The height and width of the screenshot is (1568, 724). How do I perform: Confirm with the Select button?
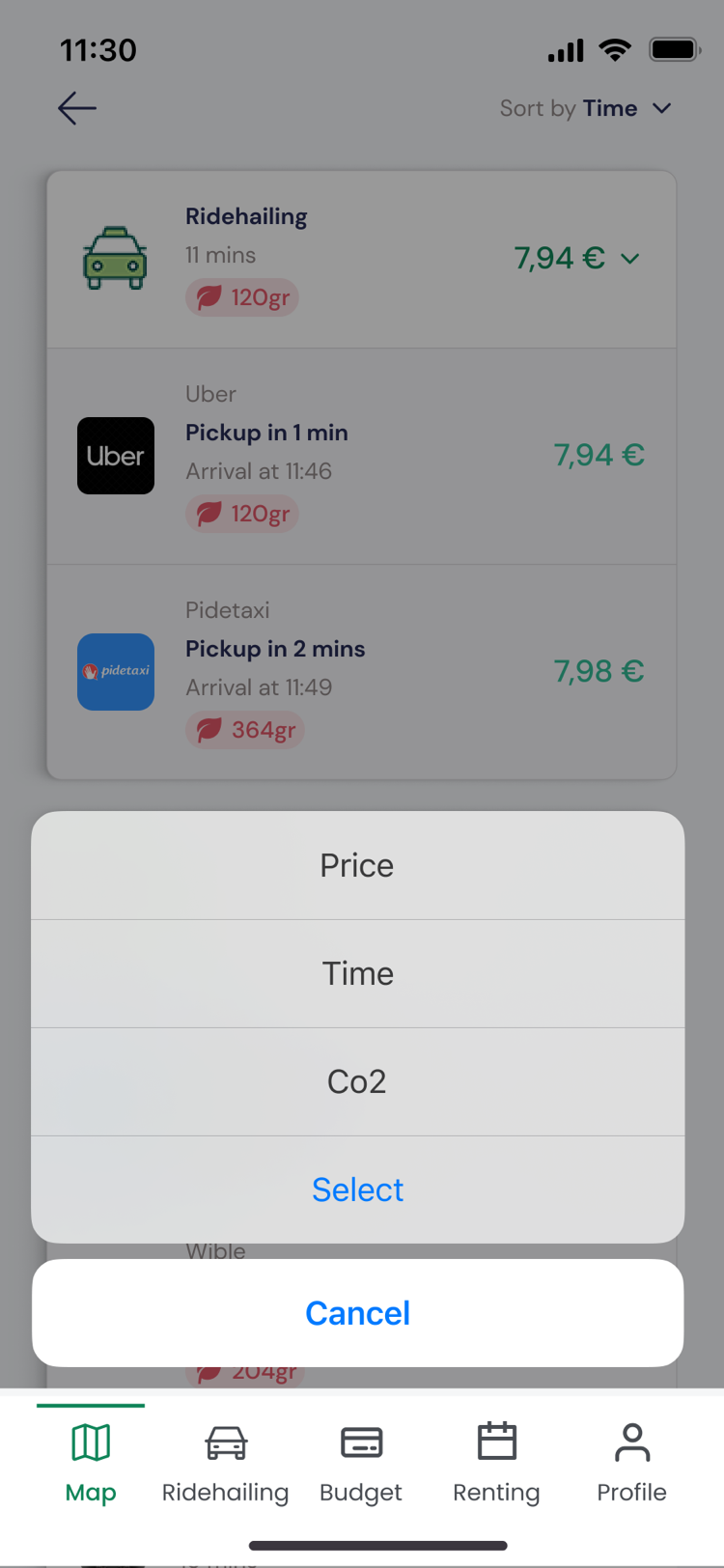tap(357, 1190)
